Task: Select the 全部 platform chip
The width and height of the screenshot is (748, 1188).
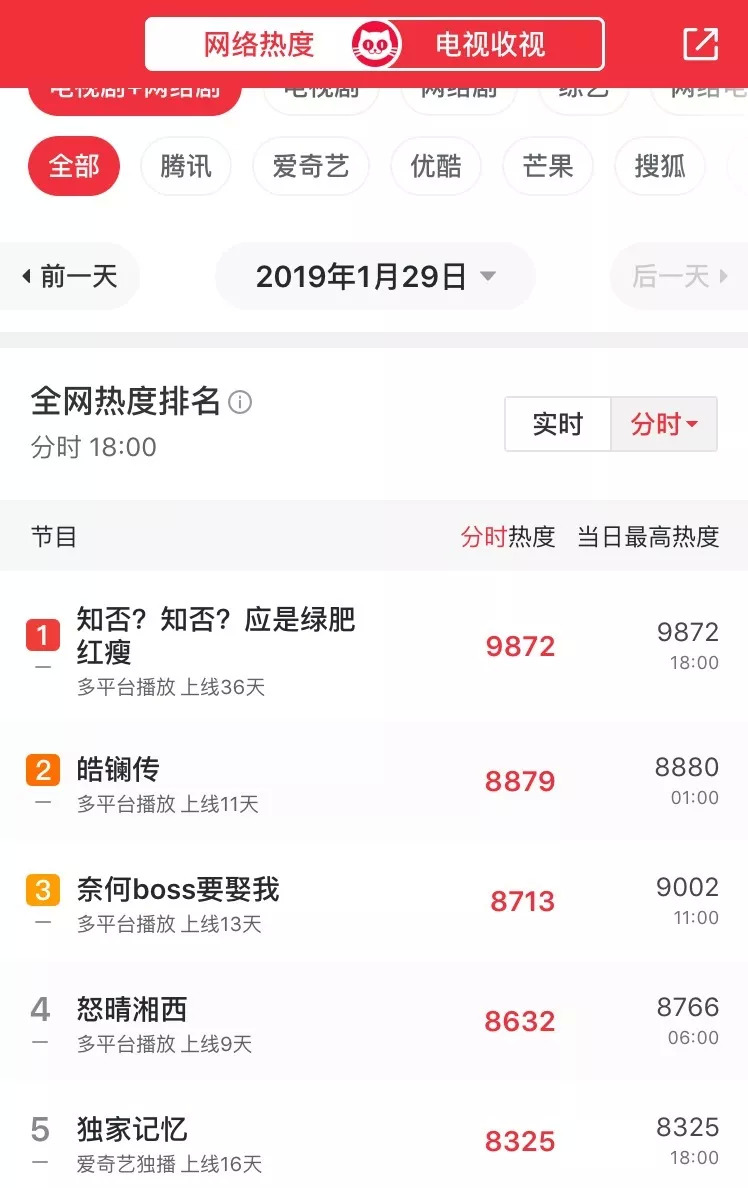Action: click(x=74, y=166)
